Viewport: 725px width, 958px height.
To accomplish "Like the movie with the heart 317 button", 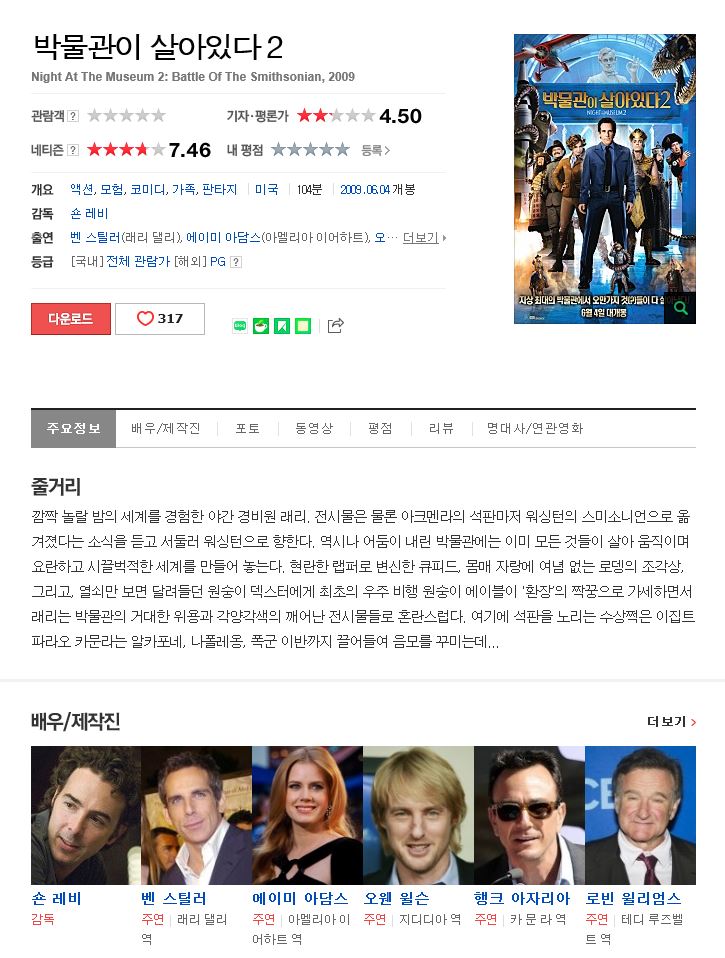I will 160,319.
